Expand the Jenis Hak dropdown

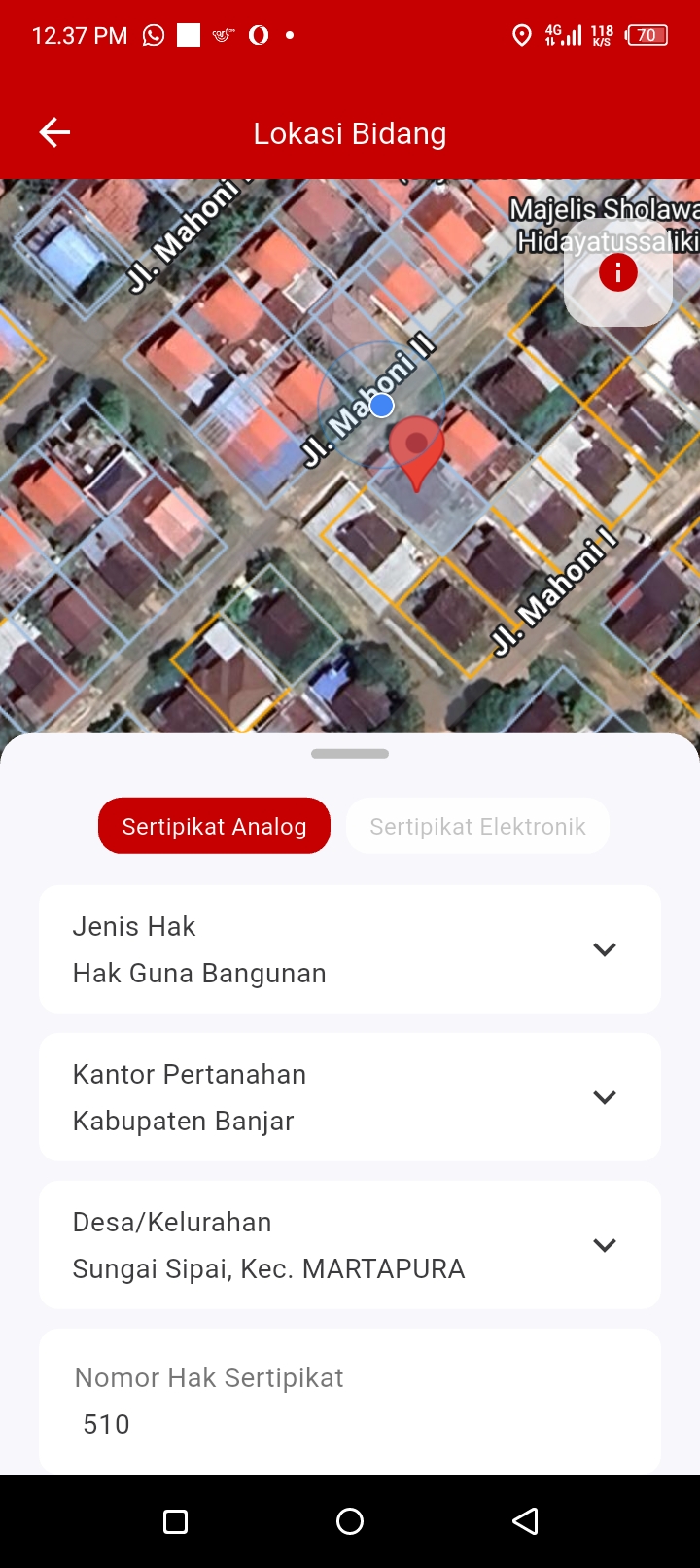coord(604,949)
